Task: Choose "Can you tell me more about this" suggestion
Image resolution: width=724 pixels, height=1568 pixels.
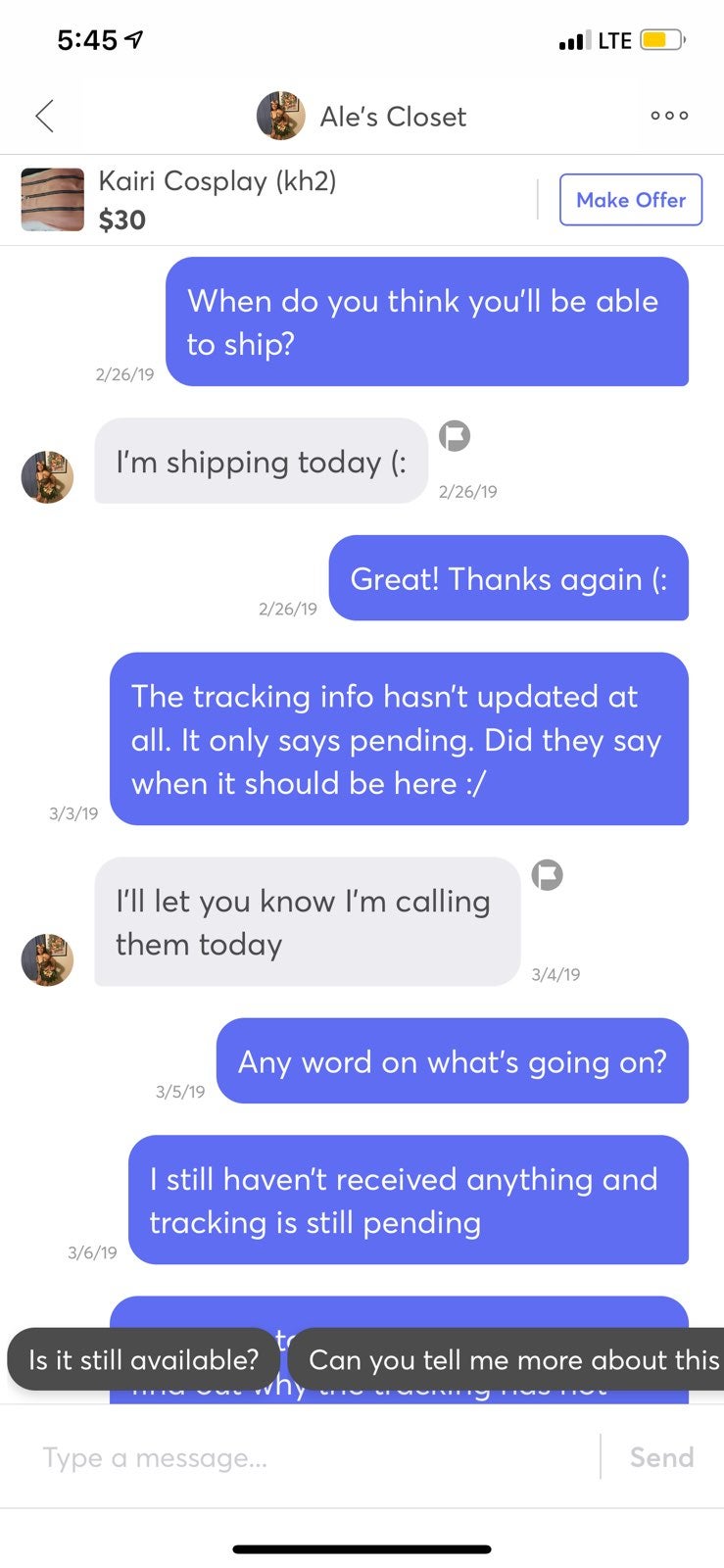Action: [x=507, y=1359]
